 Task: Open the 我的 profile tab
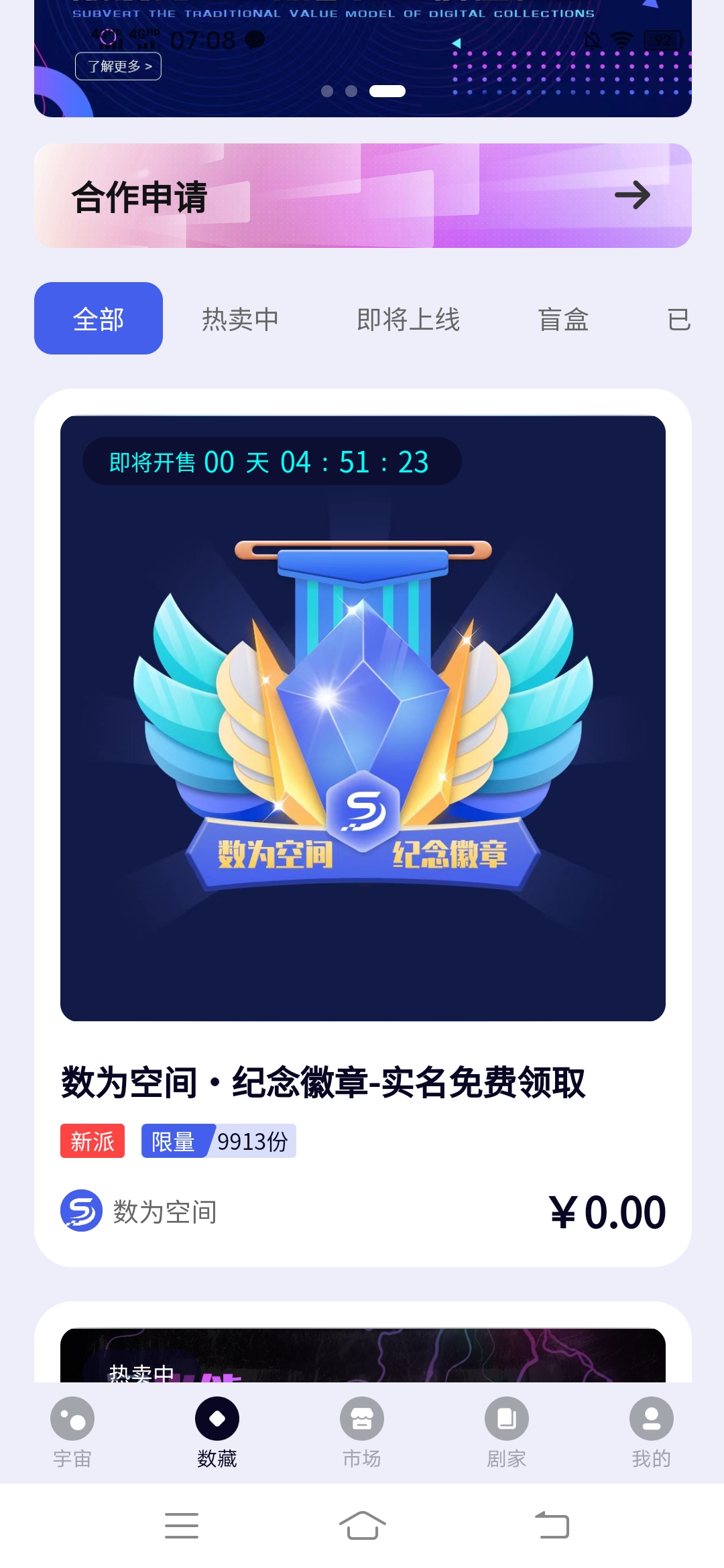[x=651, y=1432]
